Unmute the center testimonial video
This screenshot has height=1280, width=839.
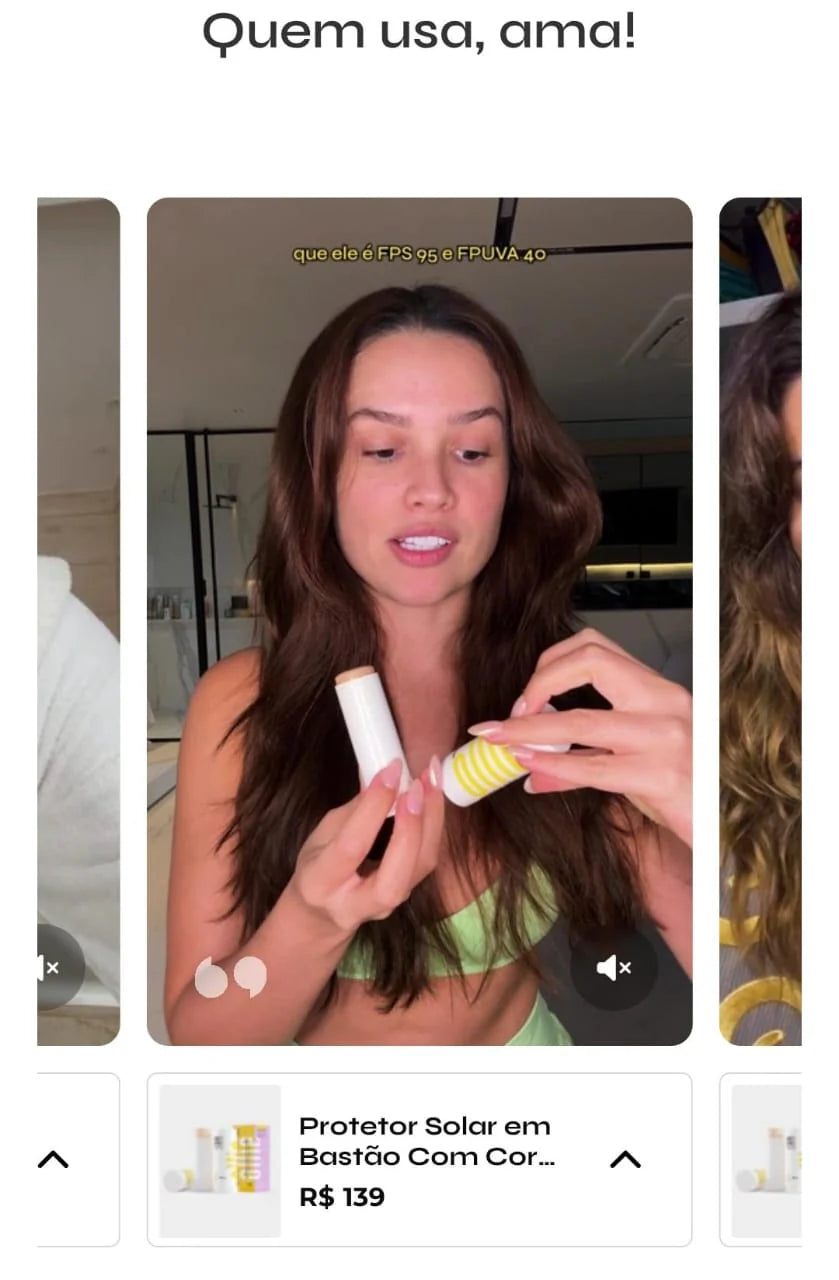[614, 967]
